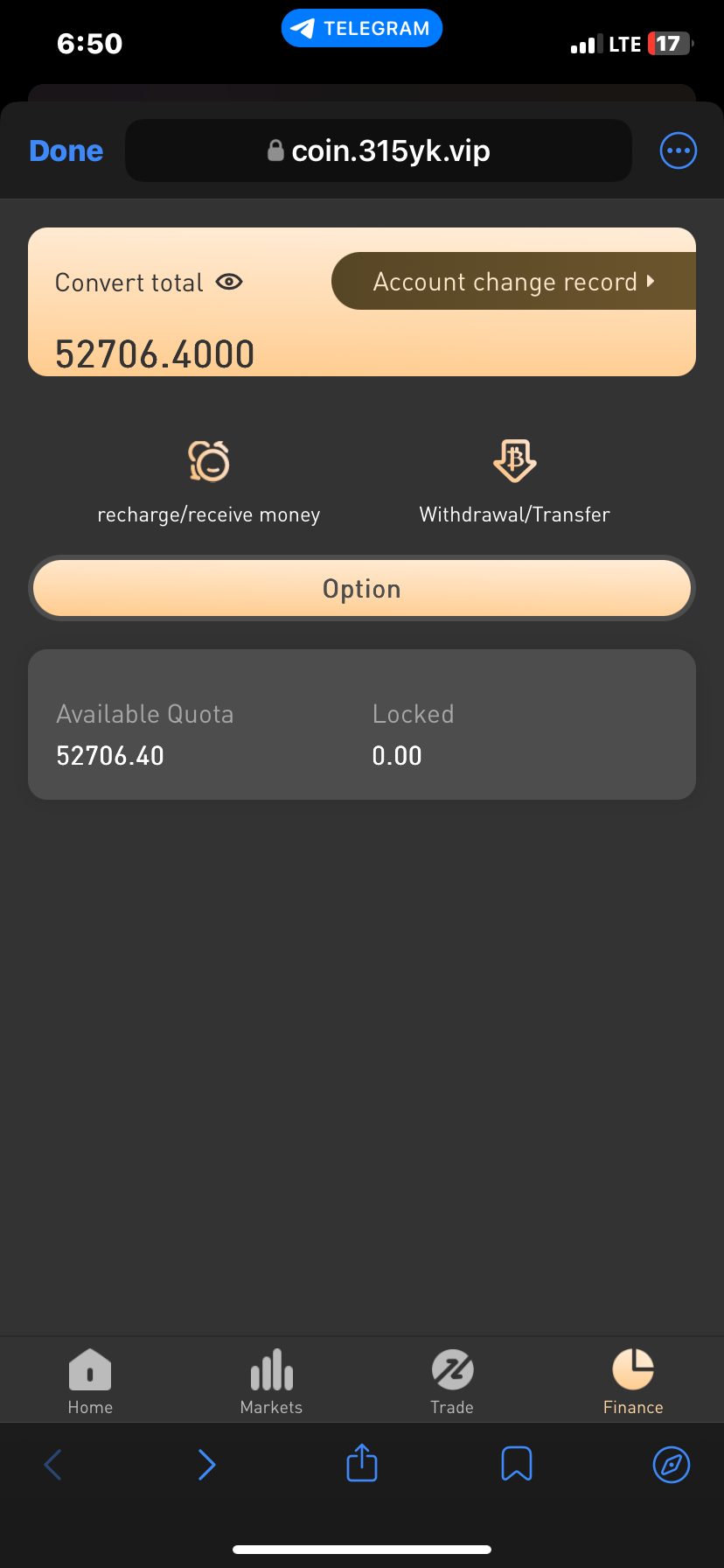This screenshot has height=1568, width=724.
Task: Return to Telegram via status pill
Action: (x=362, y=29)
